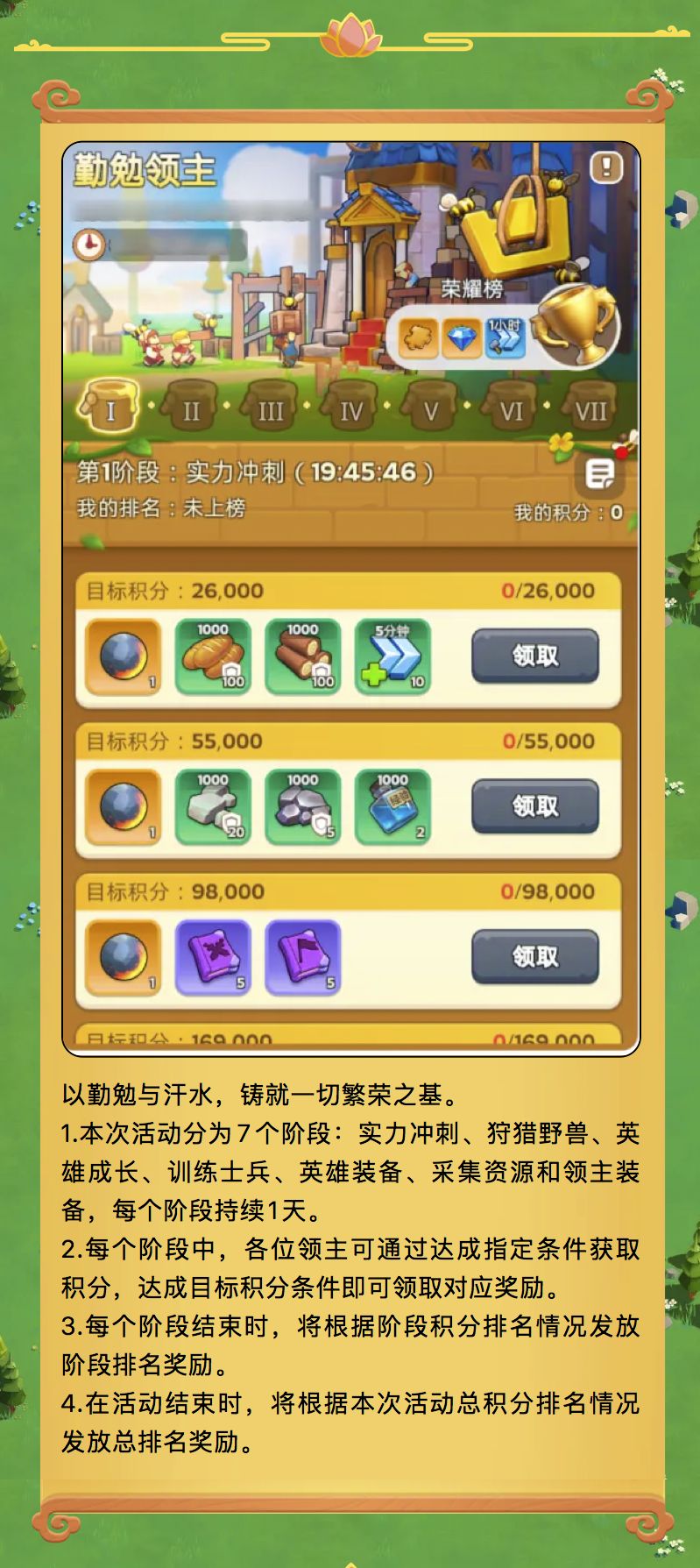Click the clock timer icon
This screenshot has height=1568, width=700.
pyautogui.click(x=90, y=246)
